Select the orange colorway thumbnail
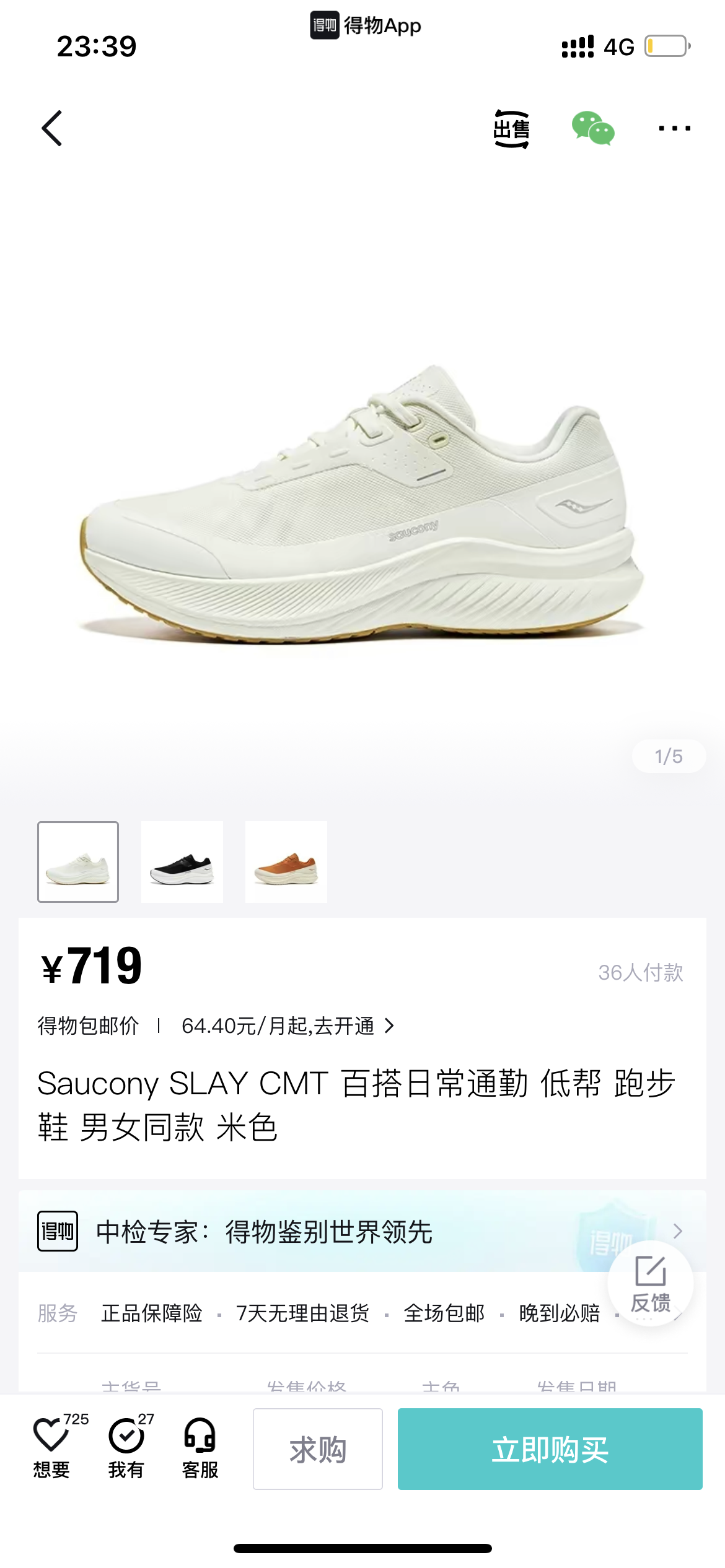Image resolution: width=725 pixels, height=1568 pixels. click(286, 861)
